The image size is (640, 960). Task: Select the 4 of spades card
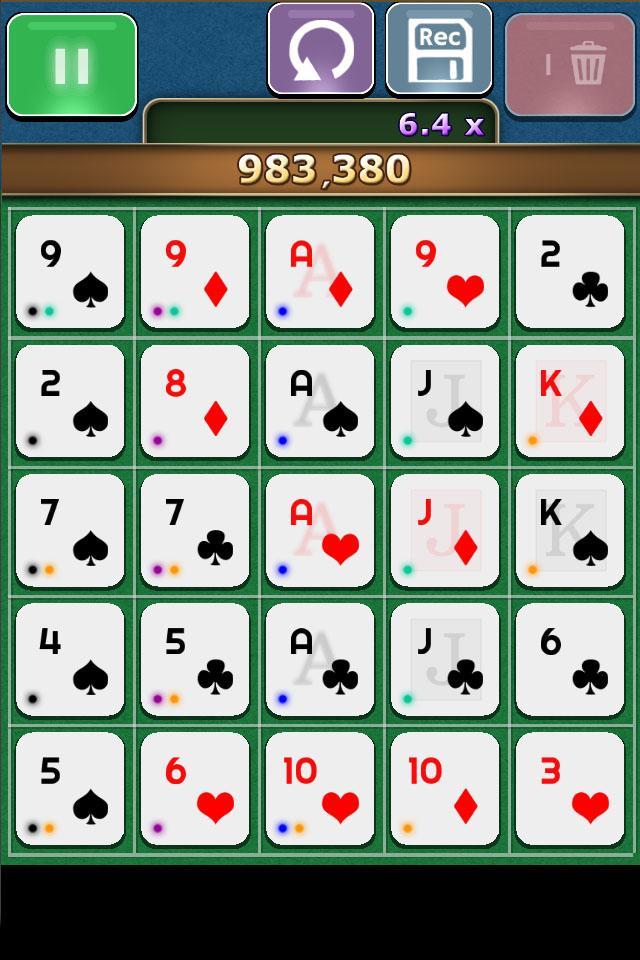coord(70,659)
